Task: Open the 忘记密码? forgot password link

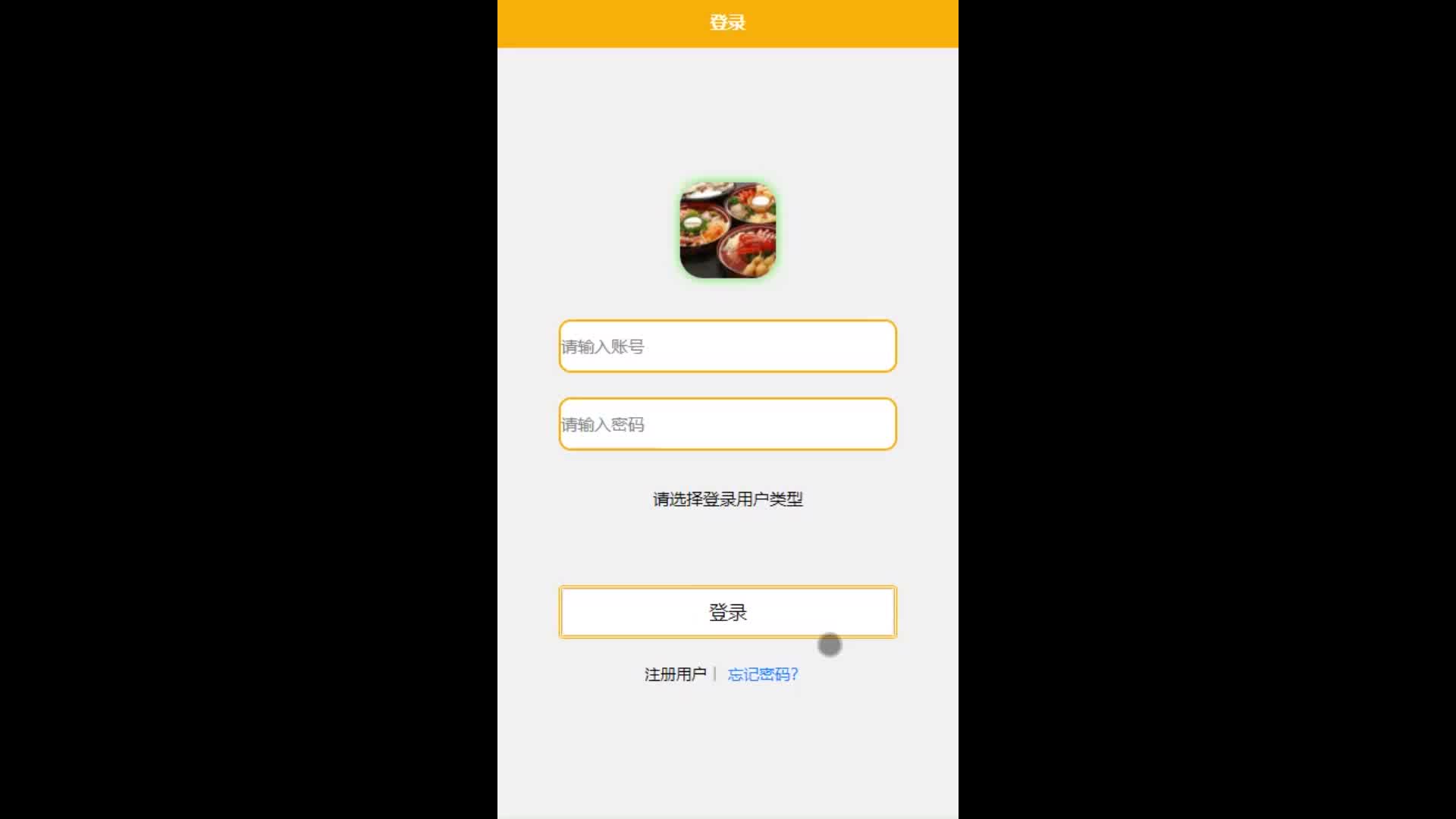Action: (x=762, y=674)
